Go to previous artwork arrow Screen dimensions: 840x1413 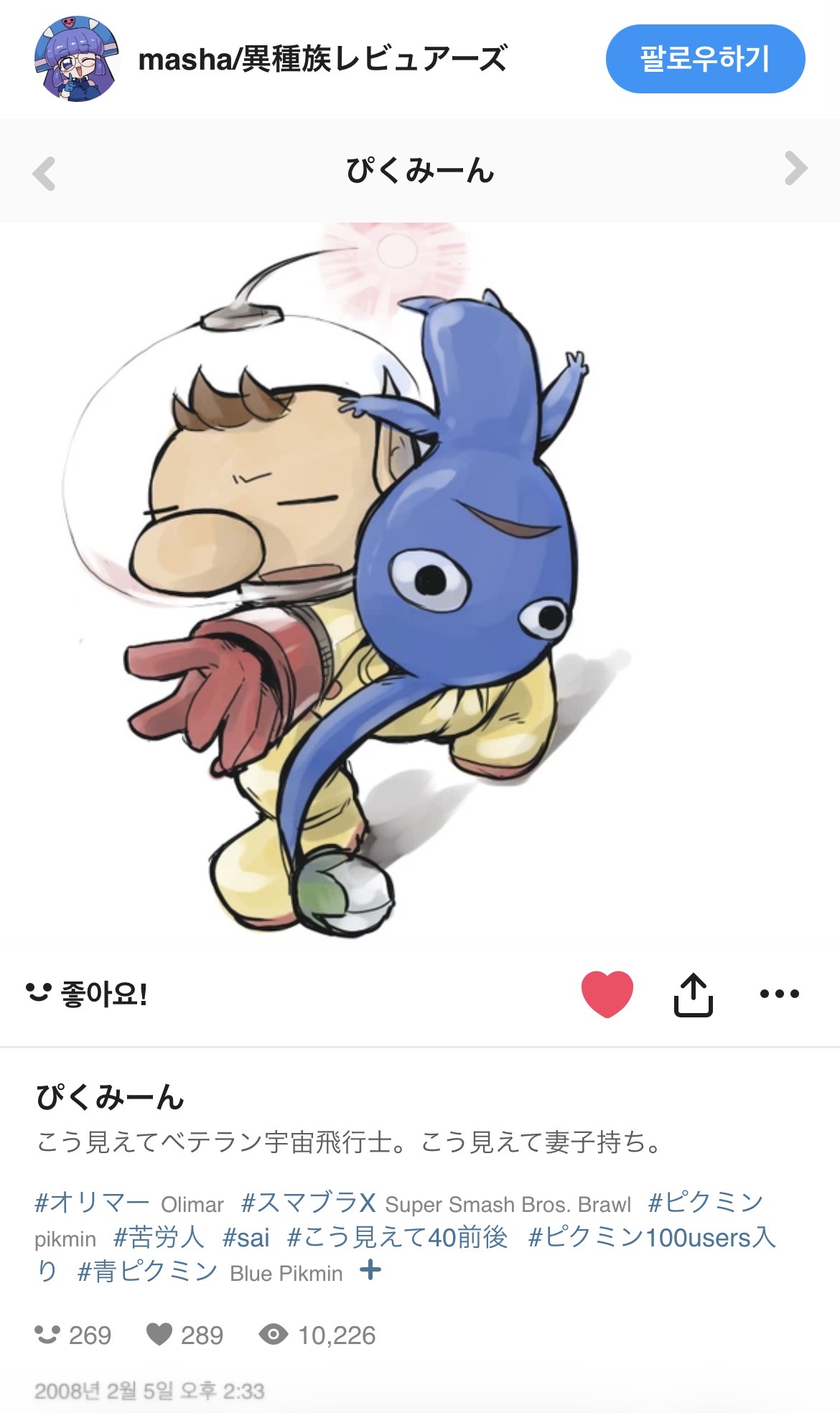[45, 173]
